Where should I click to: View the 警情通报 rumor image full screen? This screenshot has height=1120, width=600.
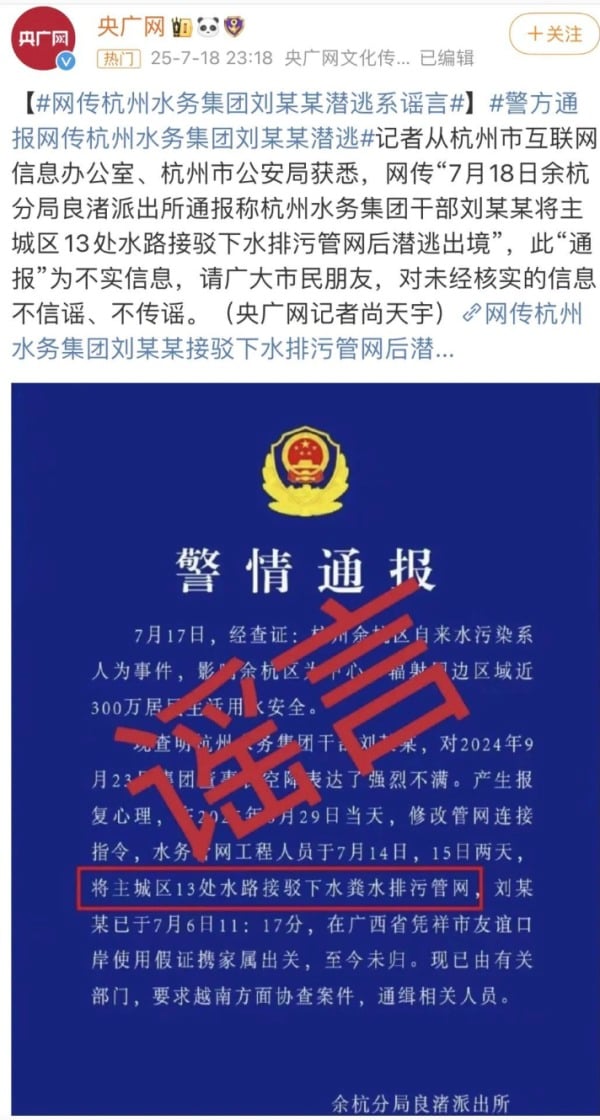[x=299, y=750]
